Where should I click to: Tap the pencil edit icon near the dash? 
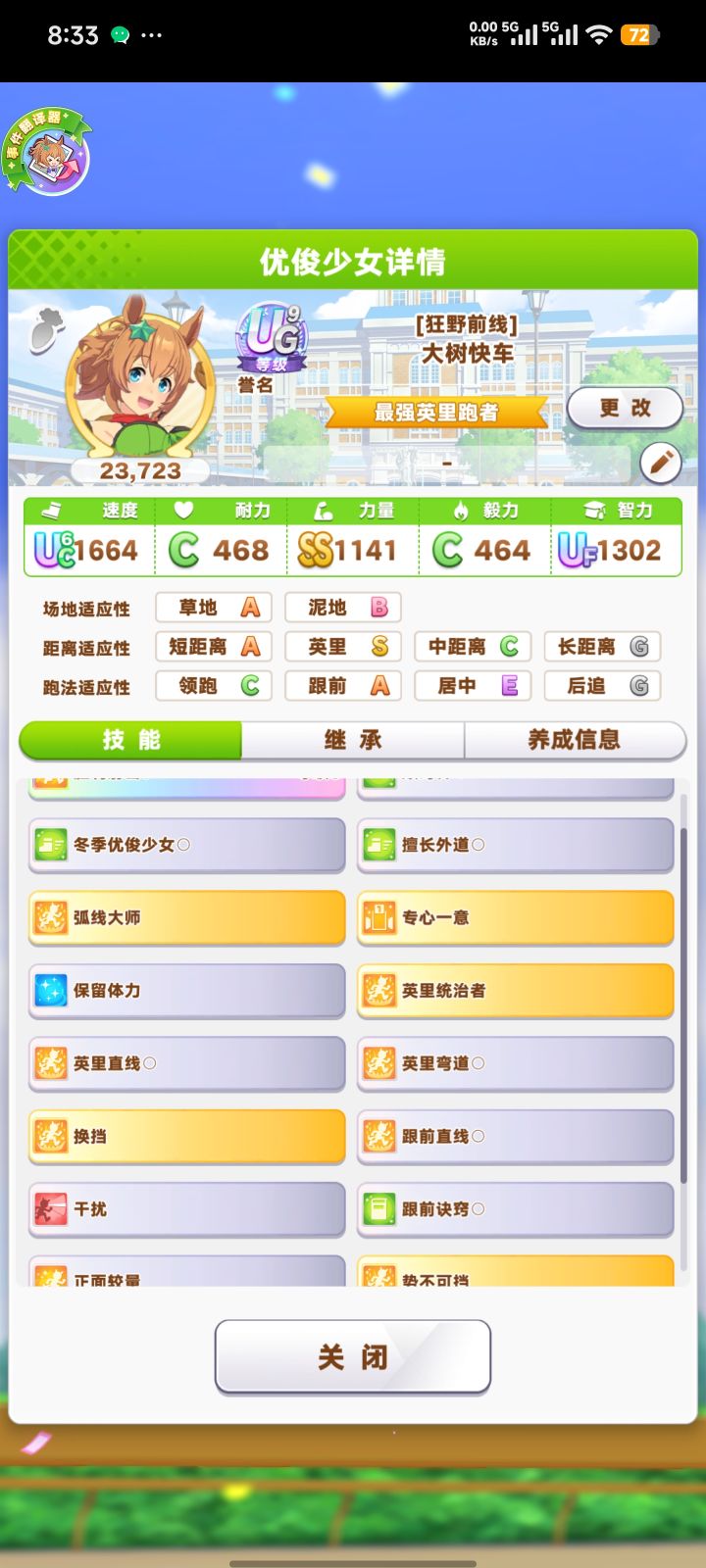(662, 462)
